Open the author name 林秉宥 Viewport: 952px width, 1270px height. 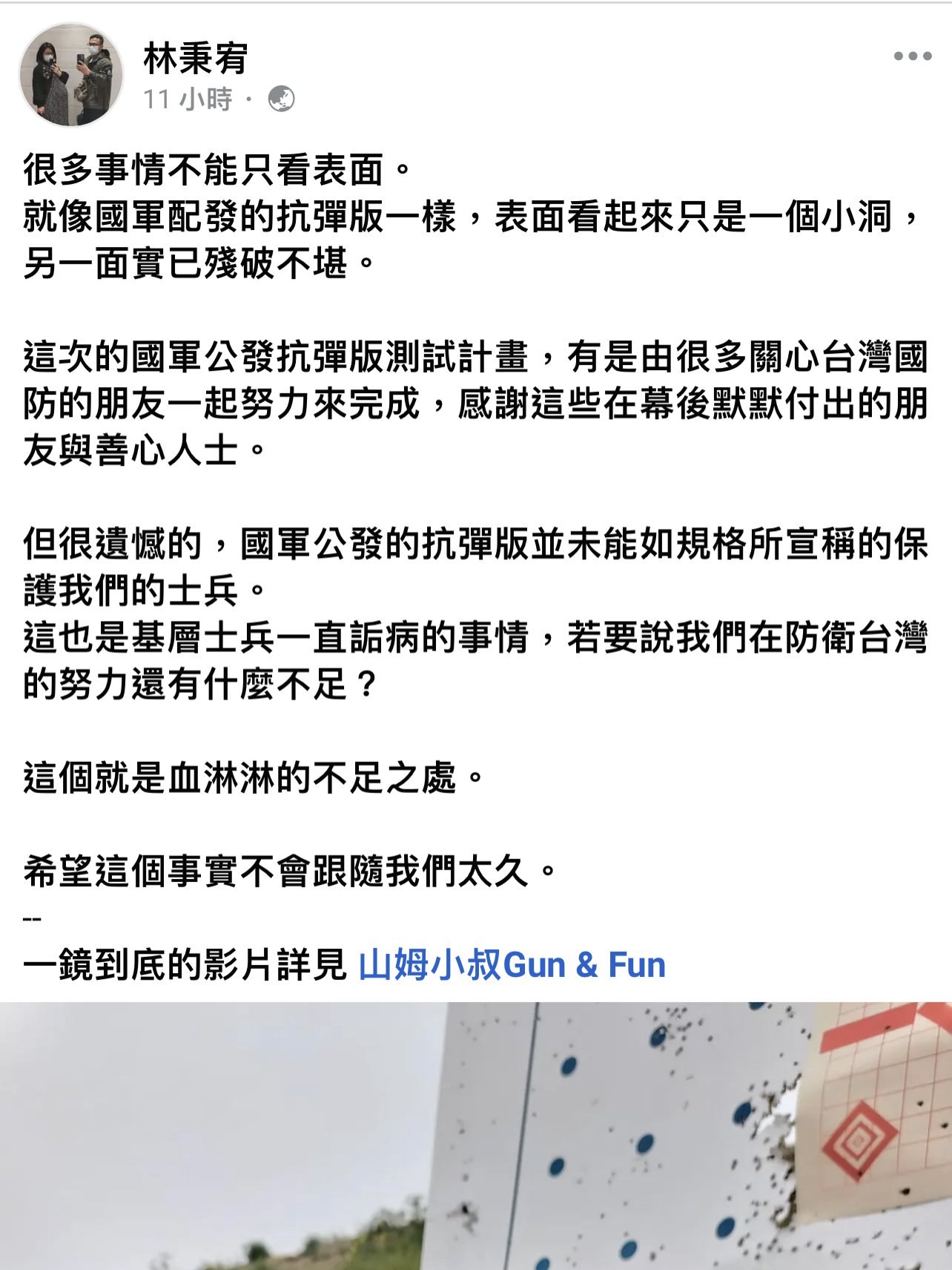196,59
